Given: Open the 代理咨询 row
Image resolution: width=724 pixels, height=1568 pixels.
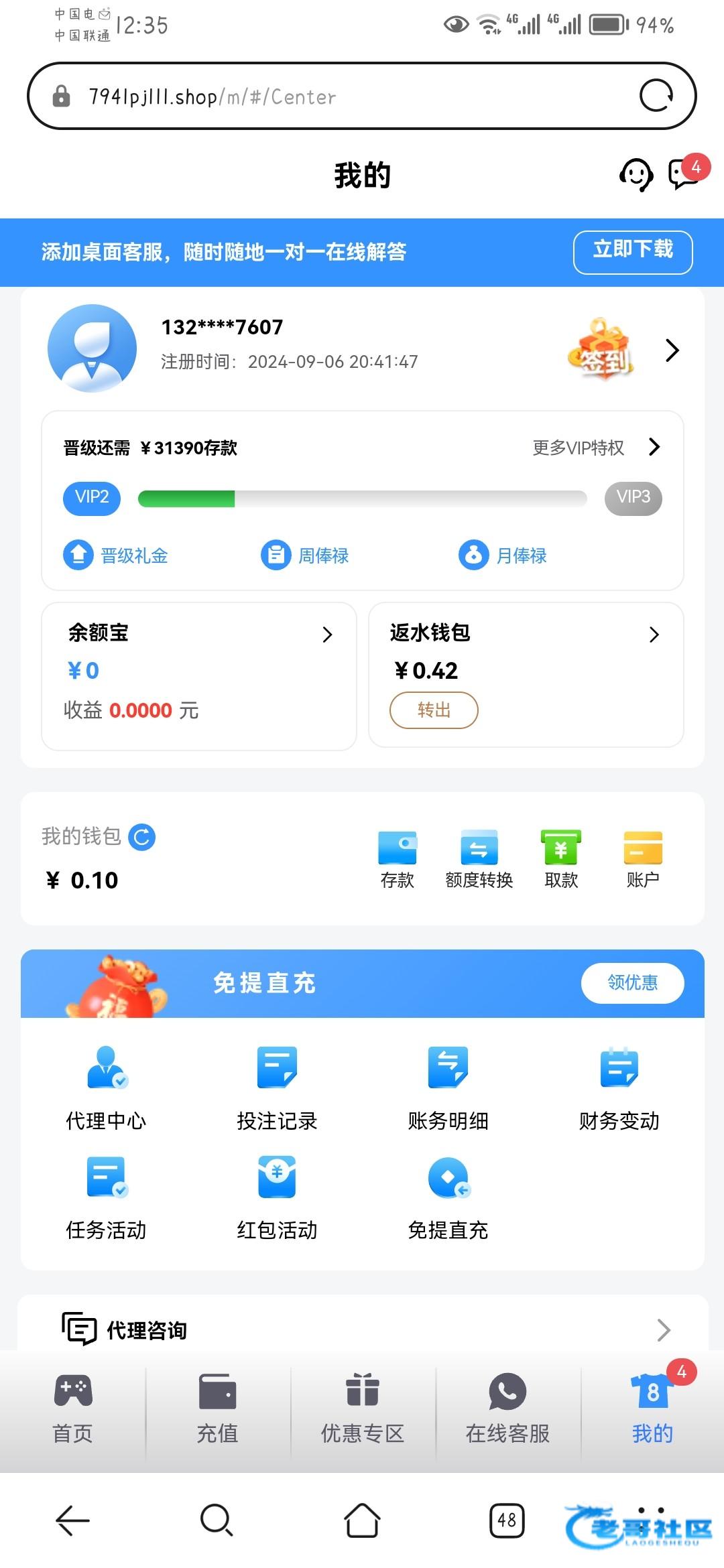Looking at the screenshot, I should pyautogui.click(x=362, y=1330).
